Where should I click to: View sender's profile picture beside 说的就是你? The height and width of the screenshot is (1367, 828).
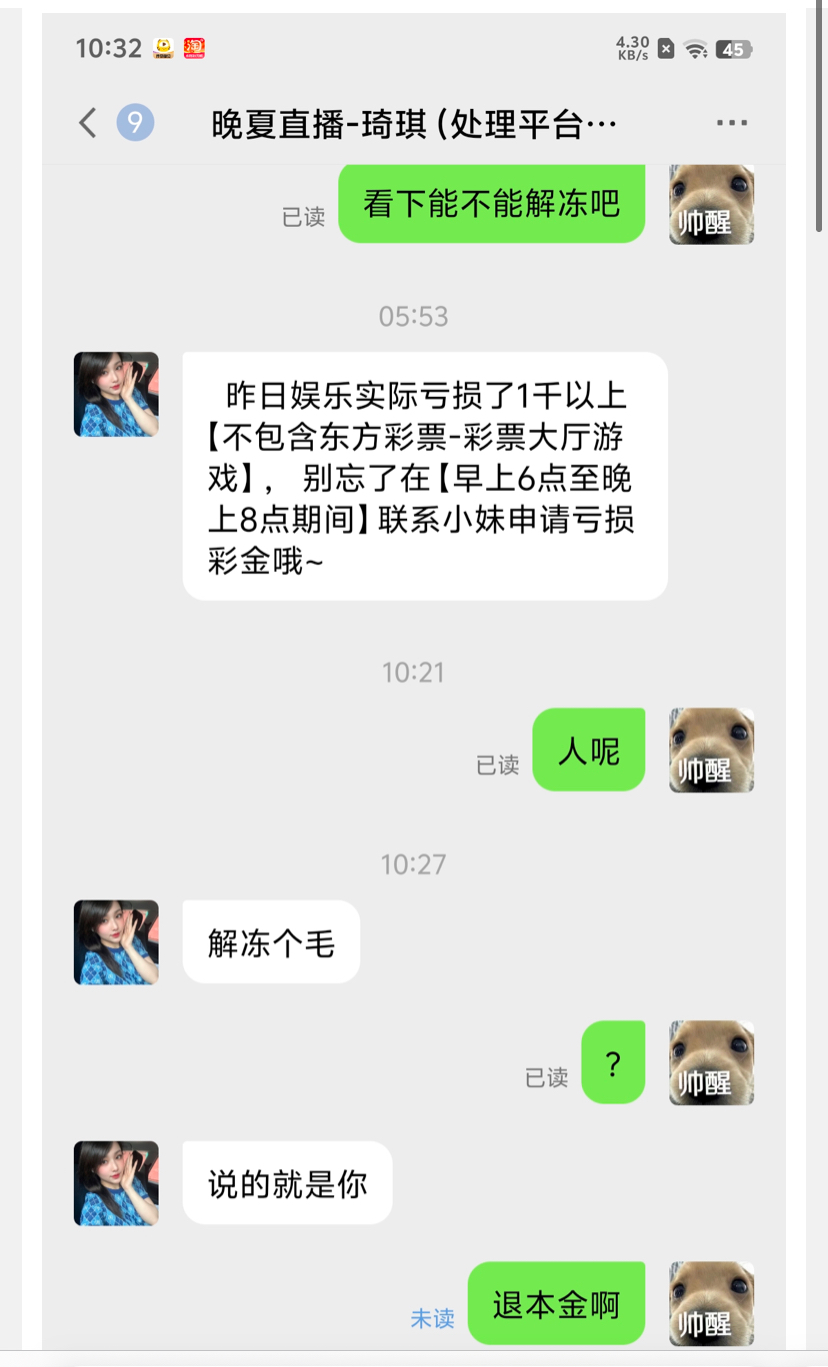(x=116, y=1183)
